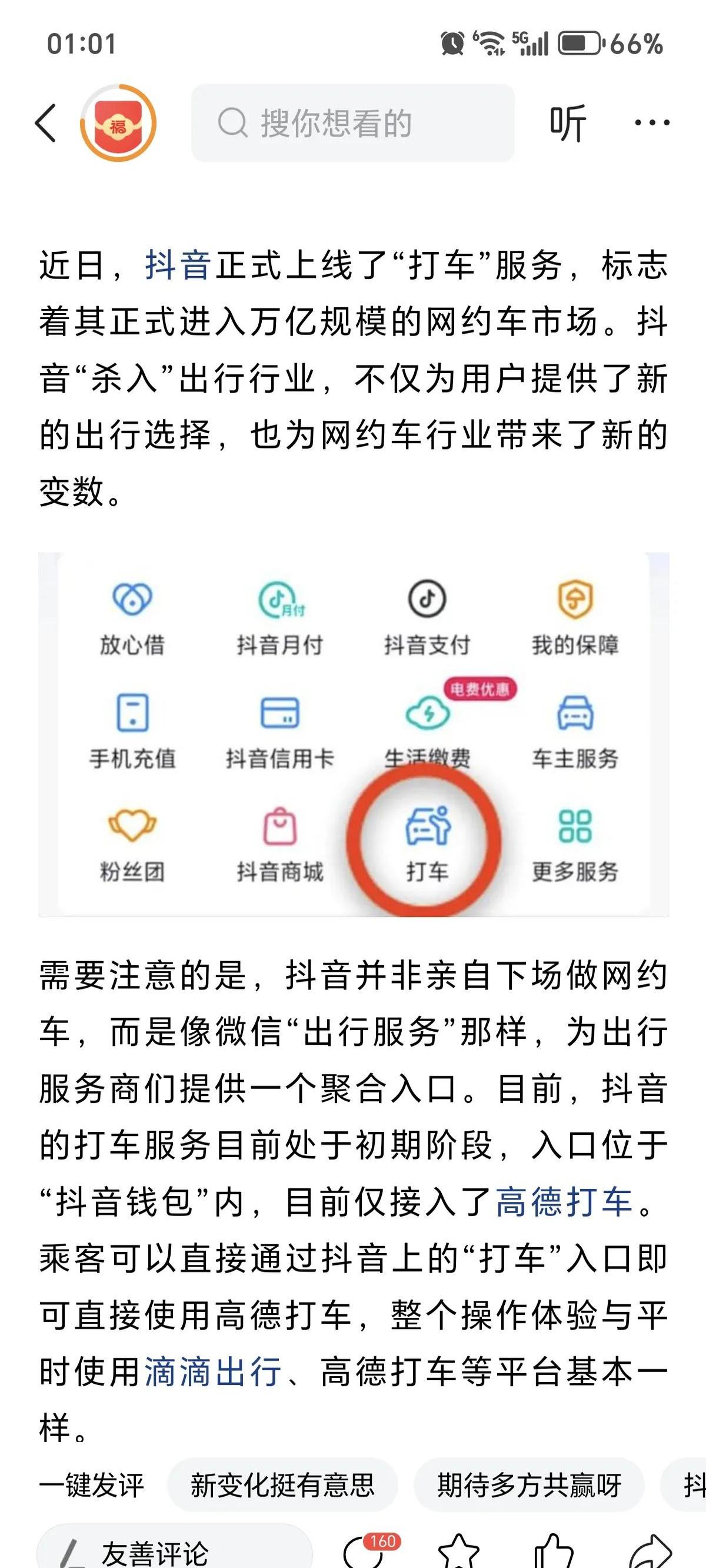Tap the search box 搜你想看的
This screenshot has height=1568, width=706.
[352, 123]
